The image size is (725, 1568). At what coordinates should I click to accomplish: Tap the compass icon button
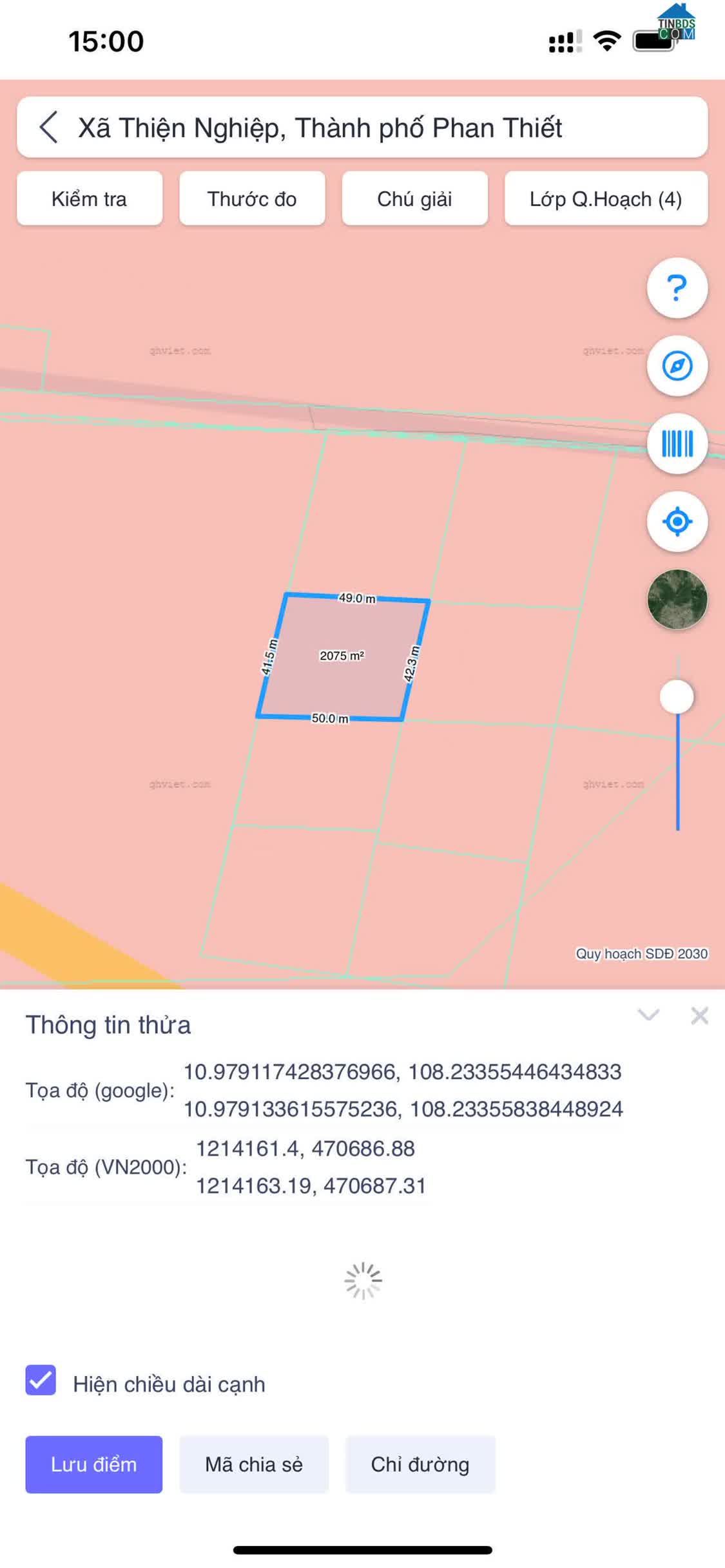pos(677,366)
